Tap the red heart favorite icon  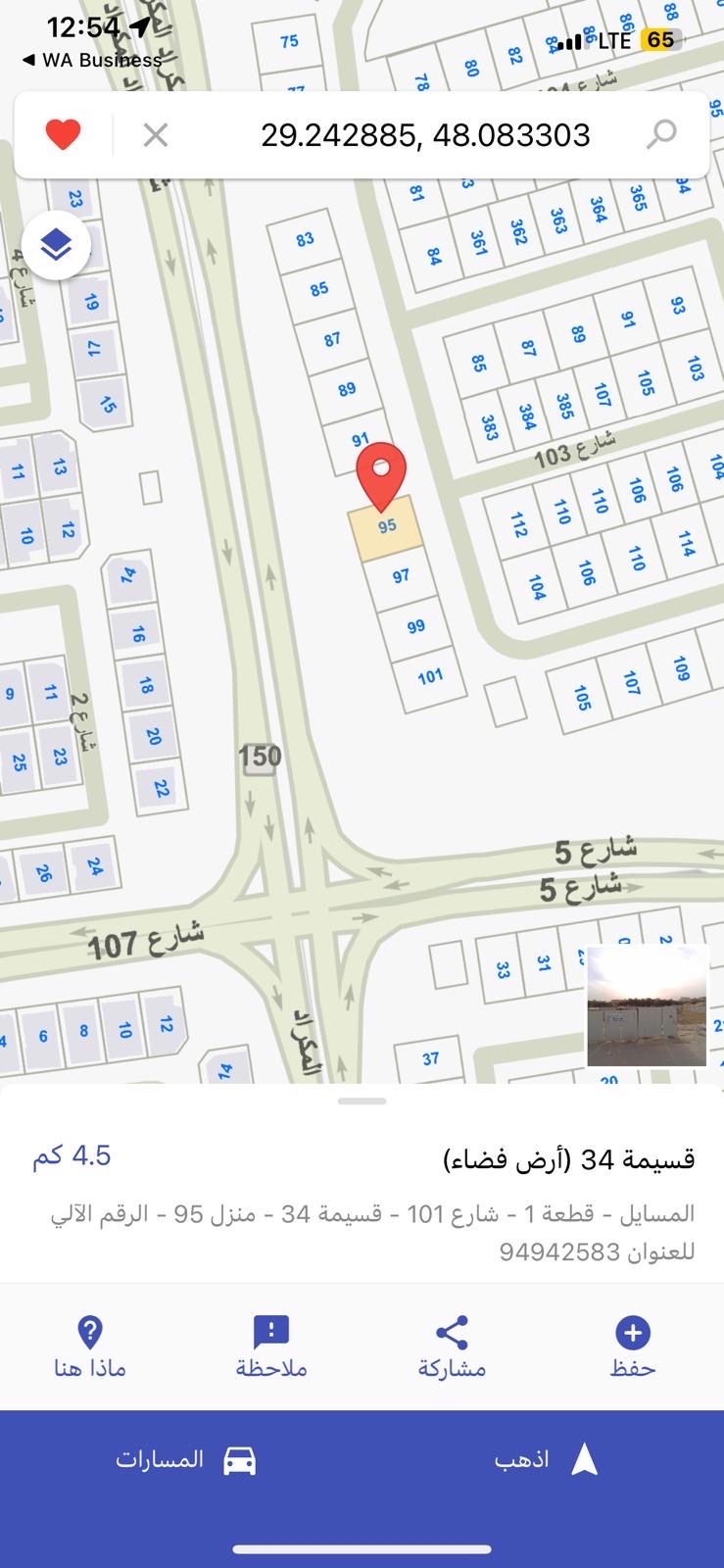click(x=64, y=134)
